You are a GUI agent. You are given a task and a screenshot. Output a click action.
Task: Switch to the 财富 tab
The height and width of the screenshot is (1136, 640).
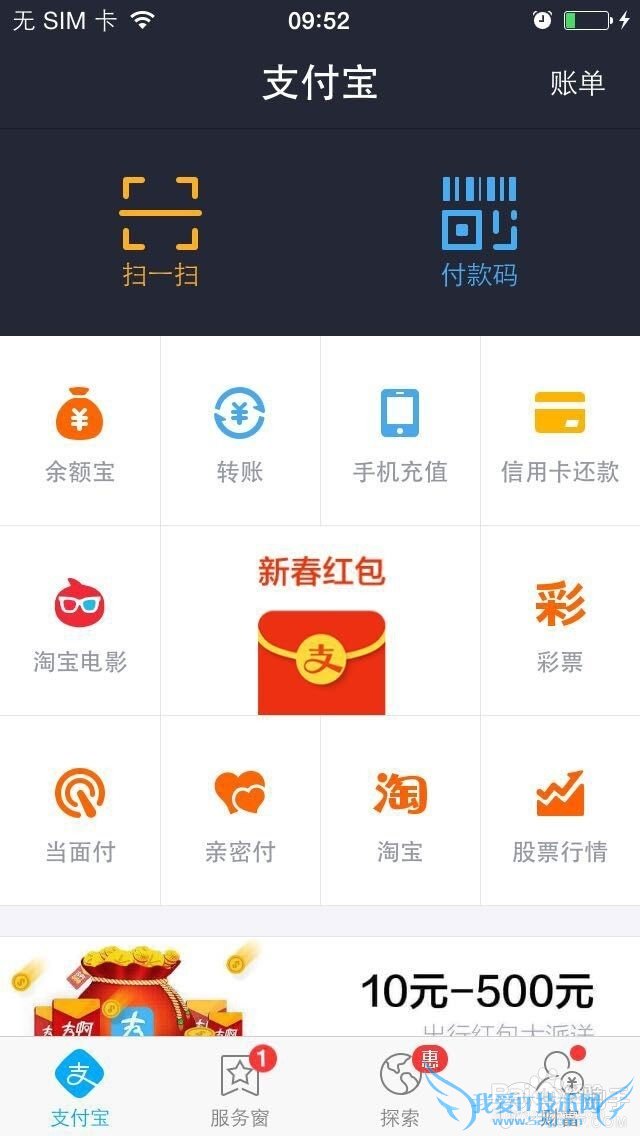pos(558,1088)
